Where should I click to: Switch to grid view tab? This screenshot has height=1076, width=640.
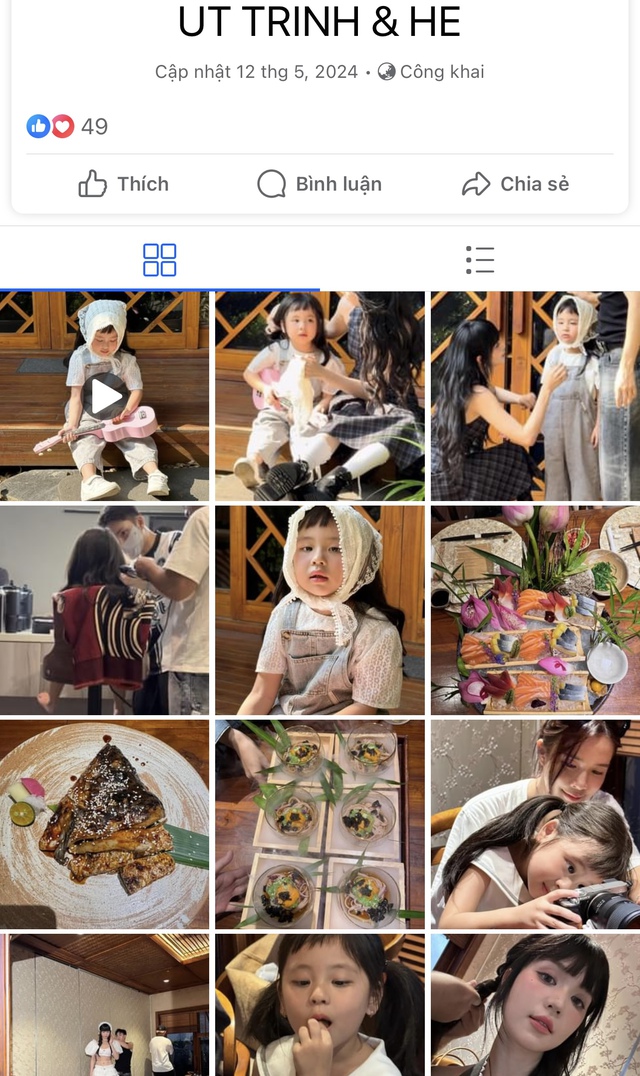[x=160, y=260]
